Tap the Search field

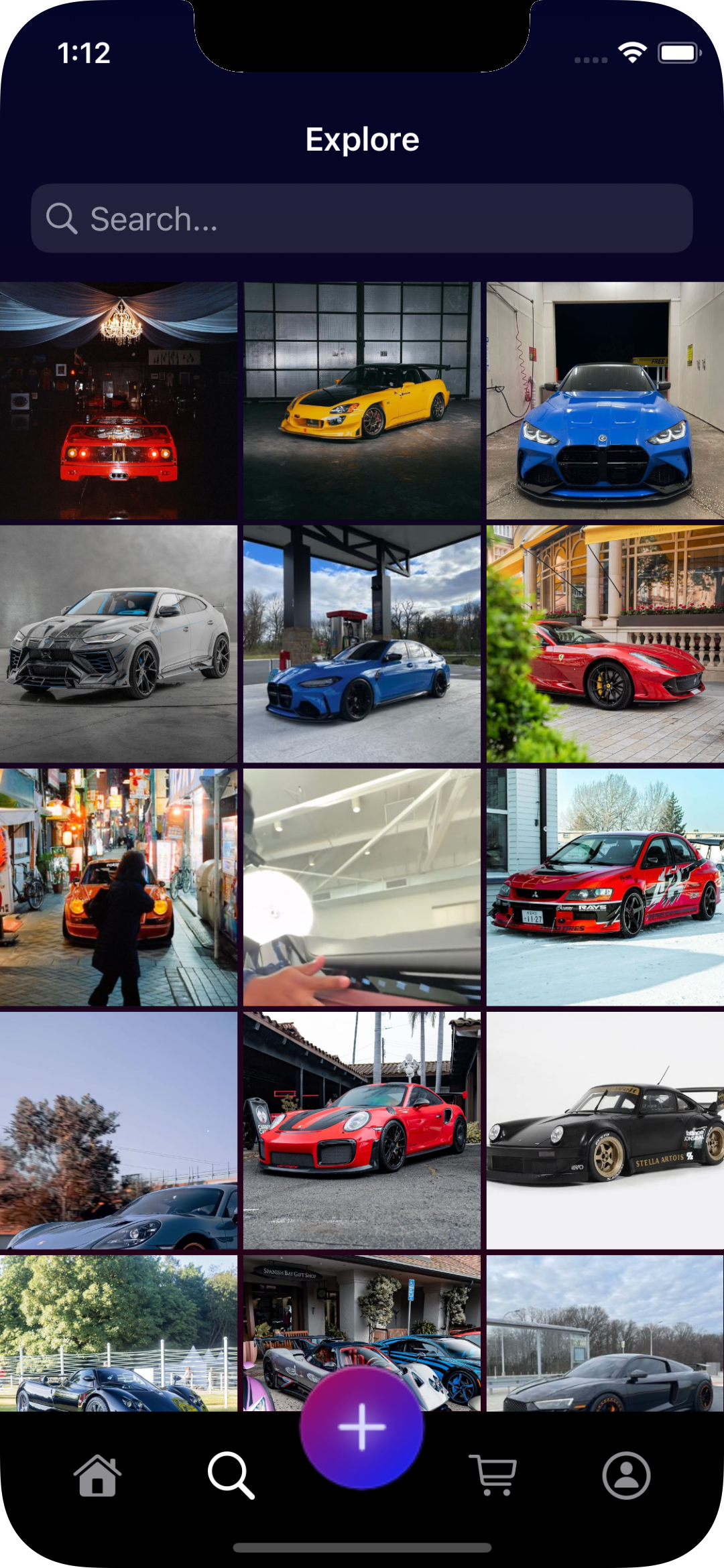pyautogui.click(x=362, y=218)
